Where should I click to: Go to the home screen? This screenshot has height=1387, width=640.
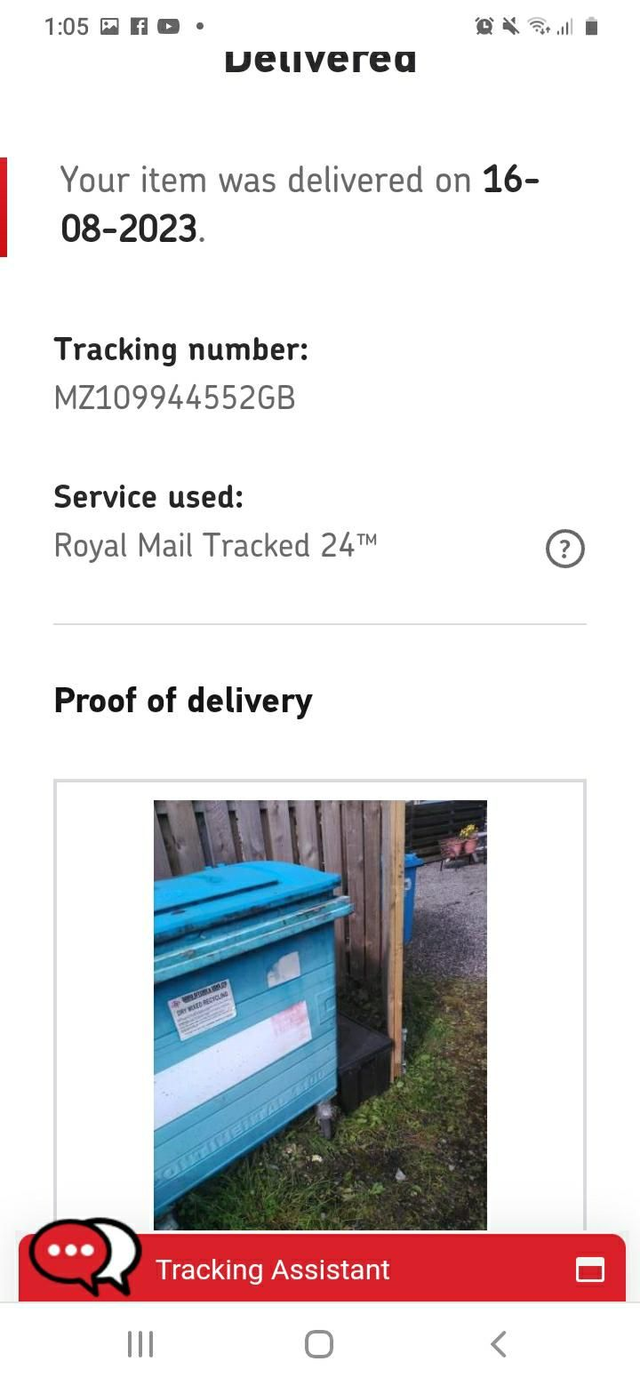pos(319,1344)
